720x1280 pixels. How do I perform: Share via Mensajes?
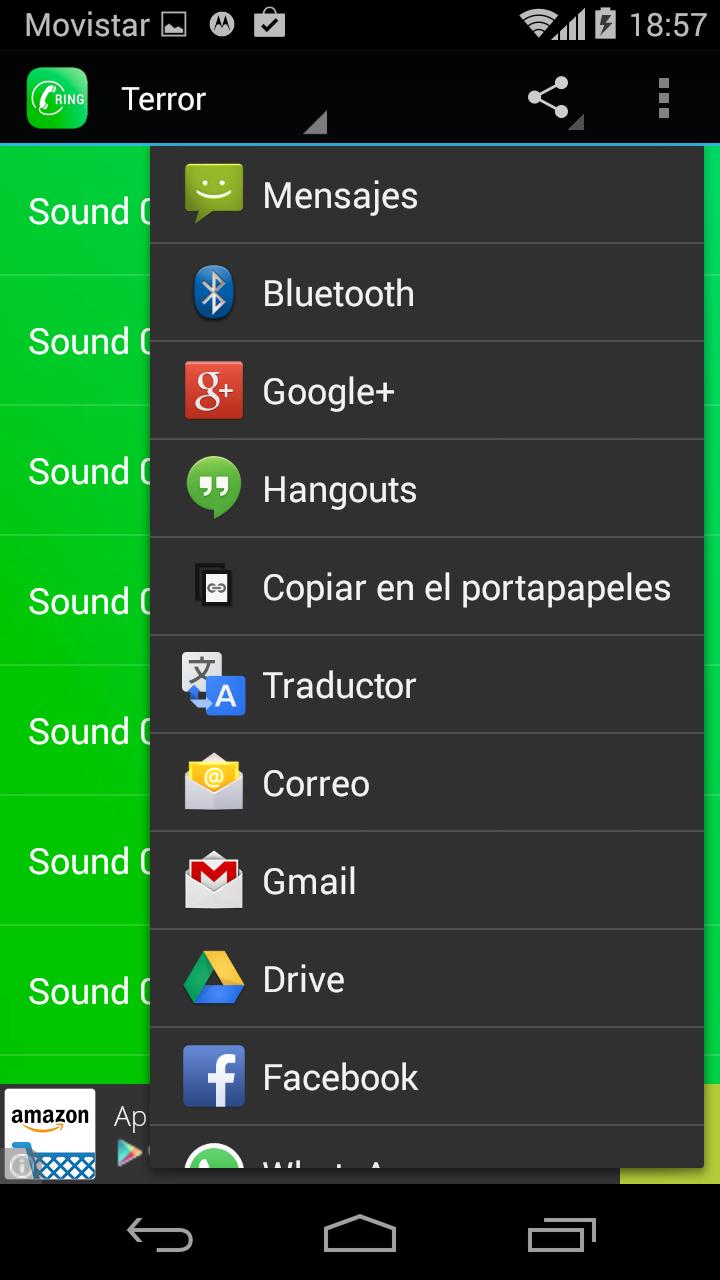426,195
